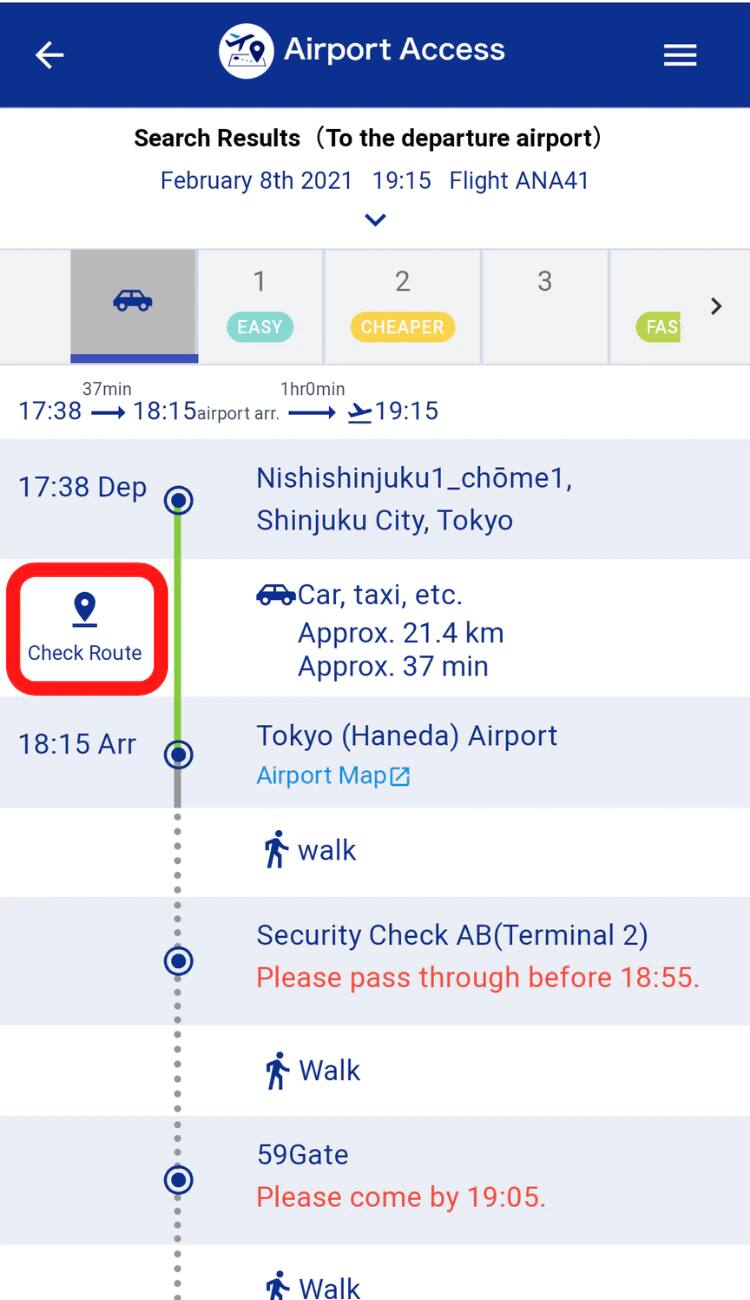Tap the Check Route button
The width and height of the screenshot is (750, 1300).
pos(86,628)
